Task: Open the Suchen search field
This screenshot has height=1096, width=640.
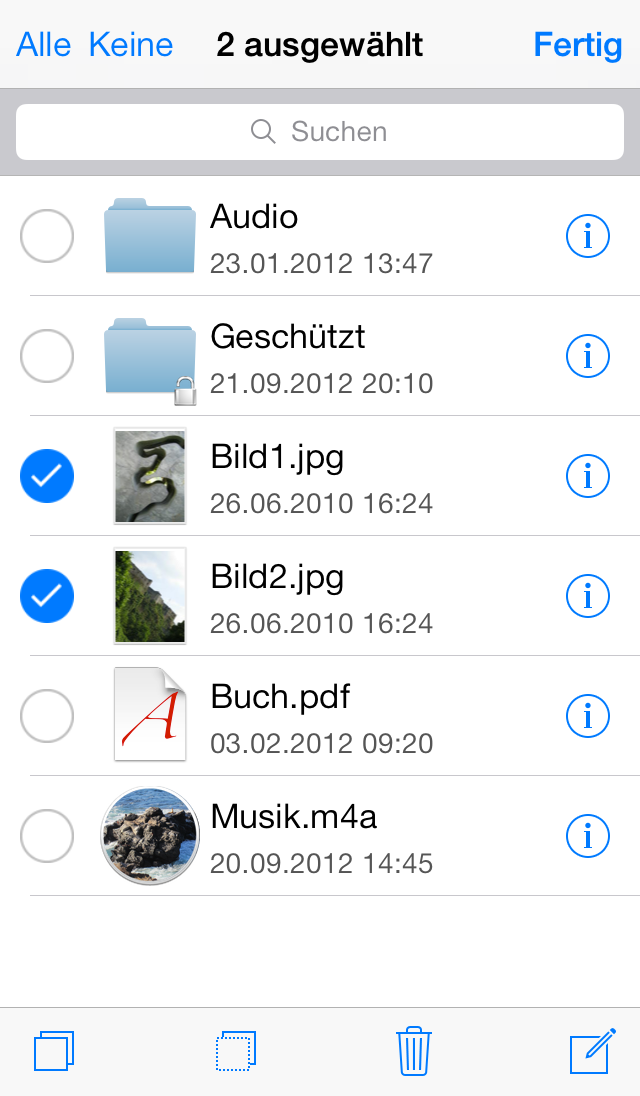Action: coord(320,132)
